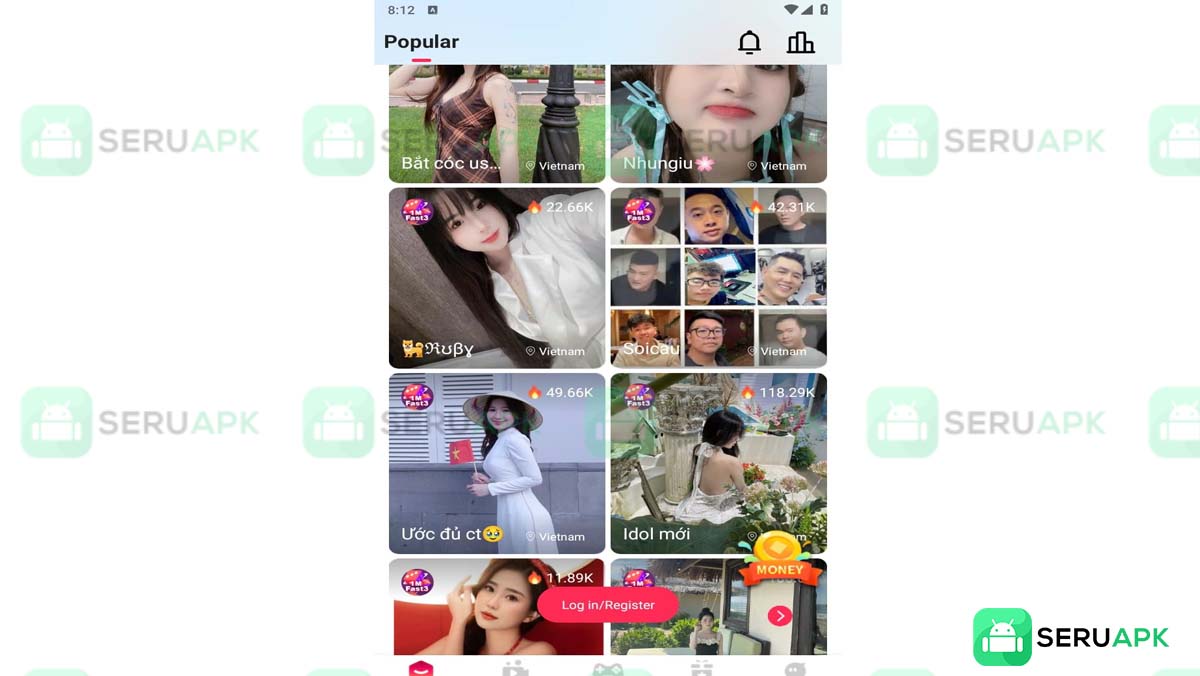Tap the Log in/Register button

click(x=608, y=605)
